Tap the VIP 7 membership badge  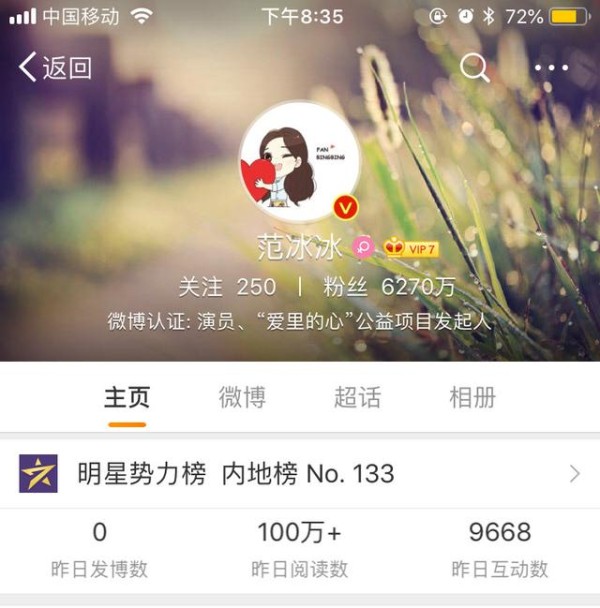coord(413,249)
